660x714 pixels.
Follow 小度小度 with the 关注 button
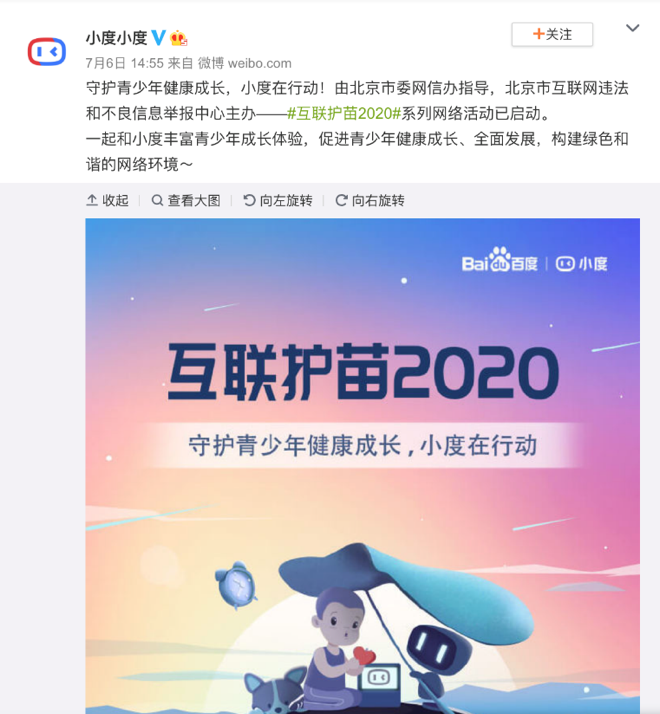pos(552,34)
